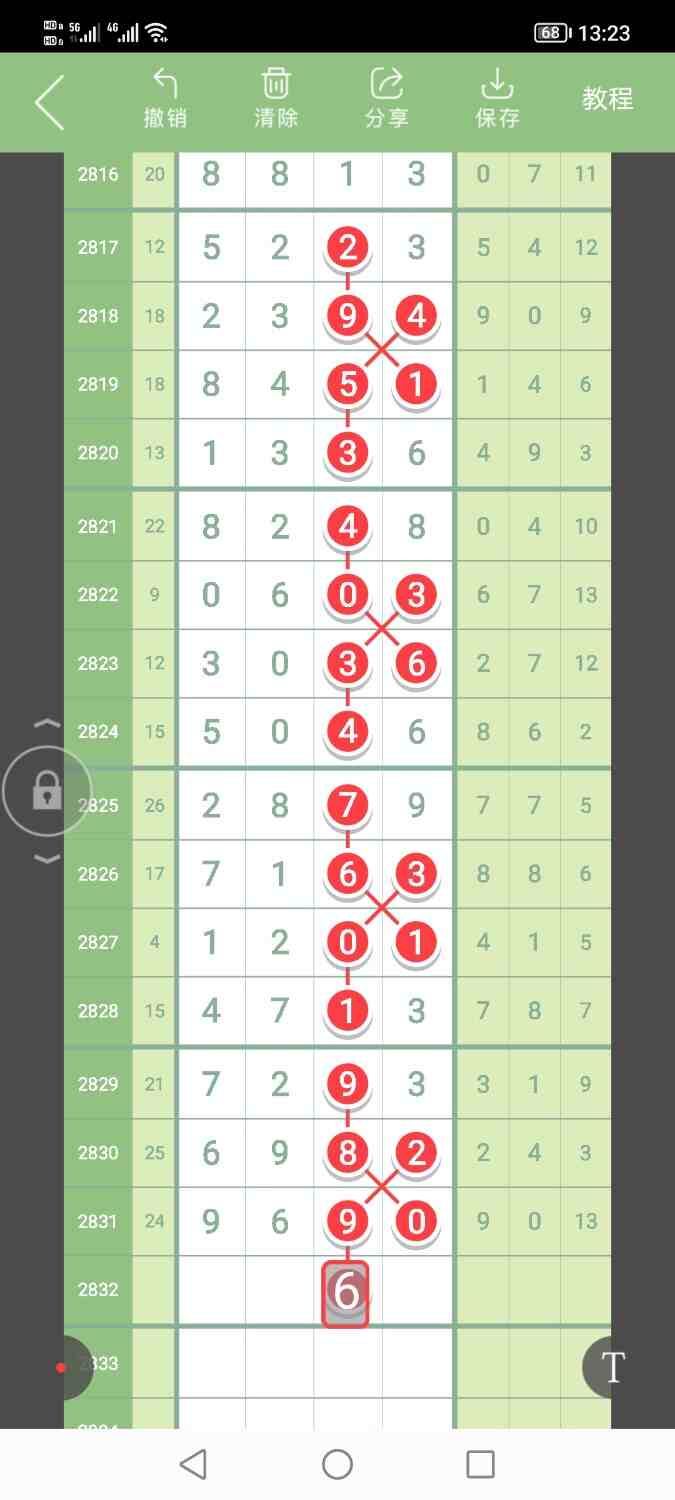The width and height of the screenshot is (675, 1500).
Task: Tap the red dot floating button
Action: 63,1367
